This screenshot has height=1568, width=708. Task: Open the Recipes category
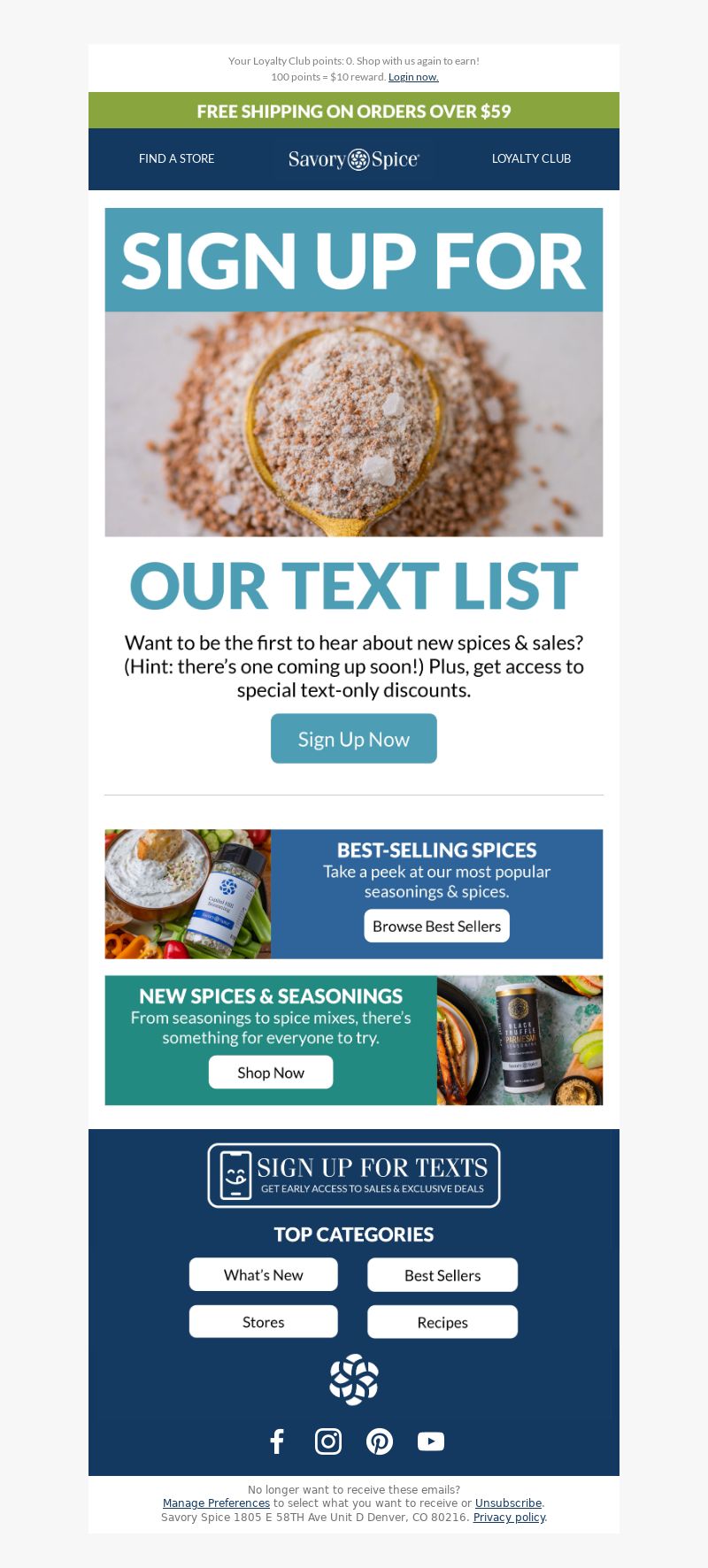442,1322
